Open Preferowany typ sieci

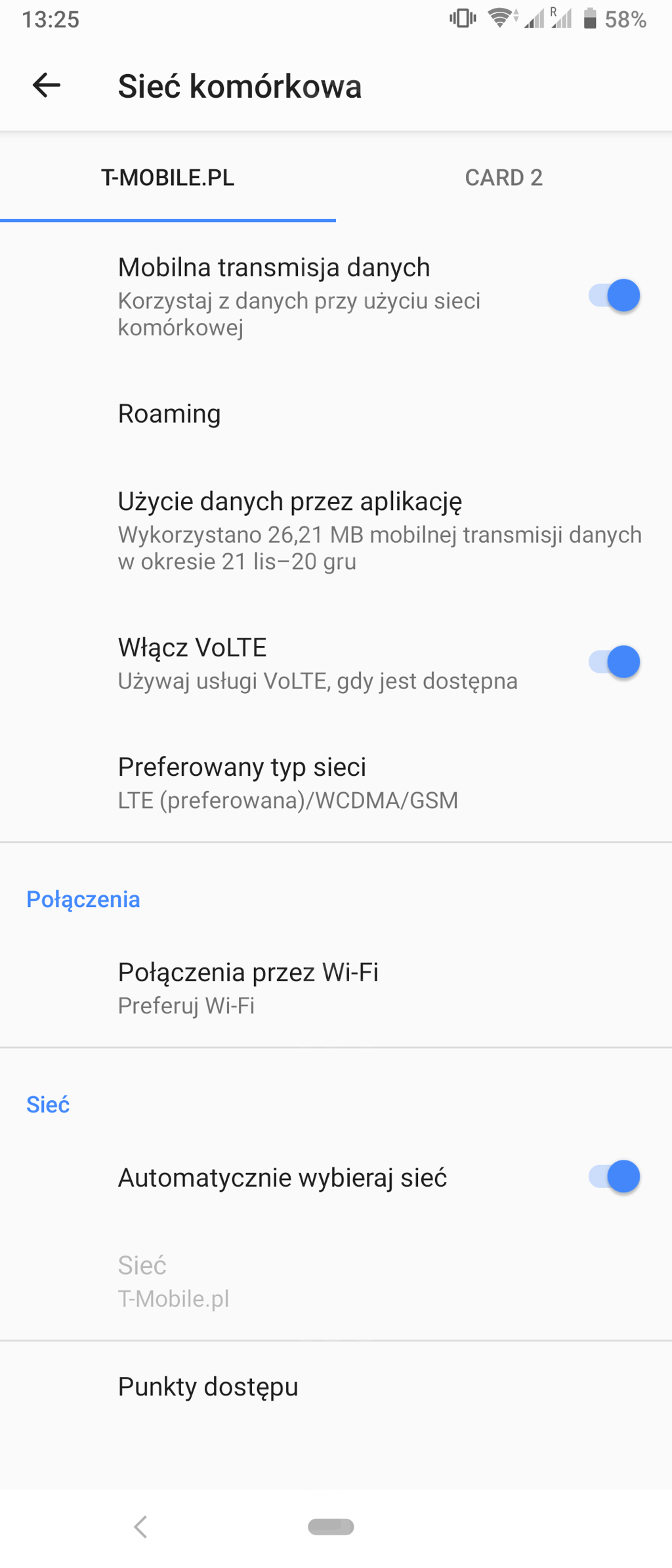tap(288, 782)
